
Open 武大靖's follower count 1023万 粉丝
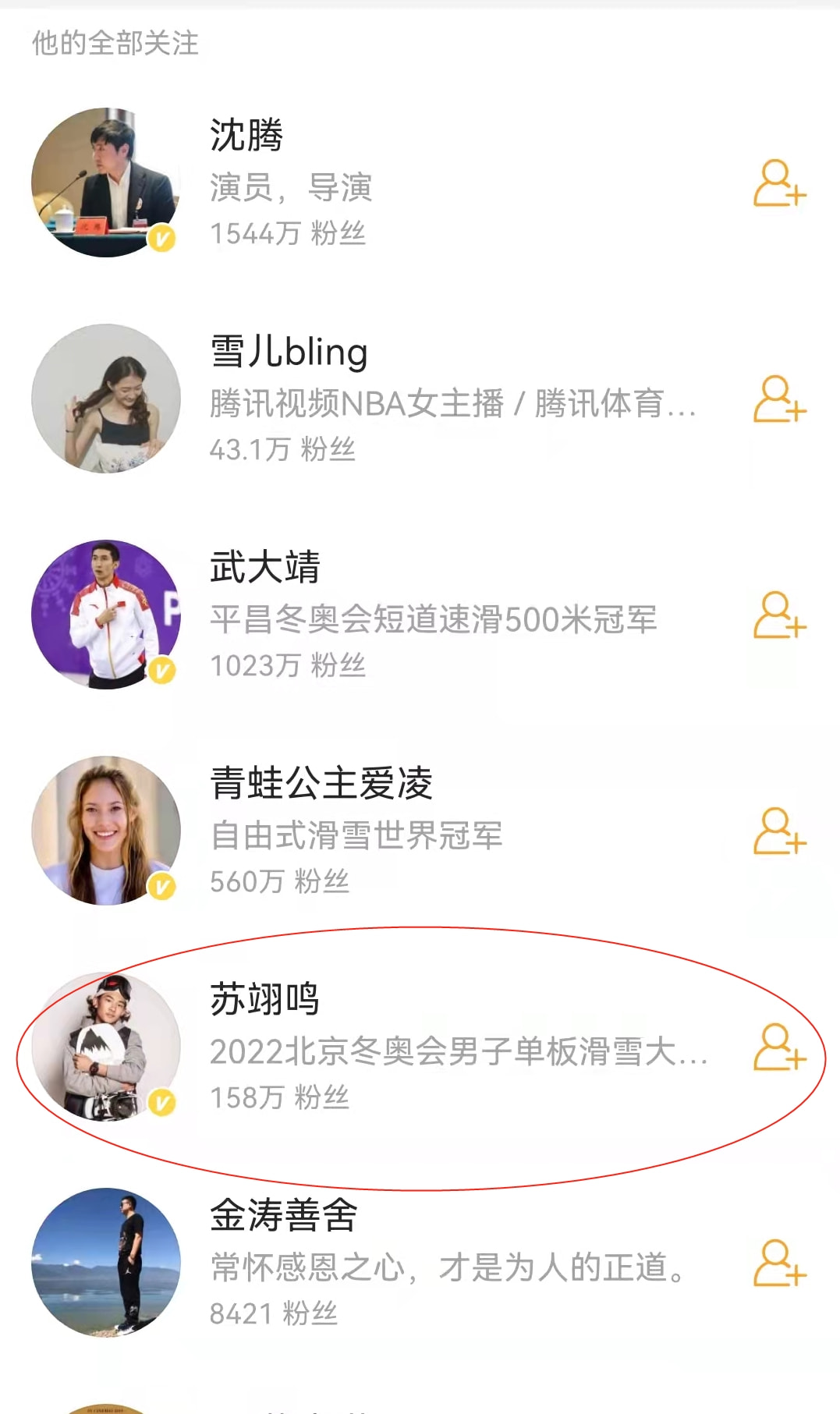(291, 668)
